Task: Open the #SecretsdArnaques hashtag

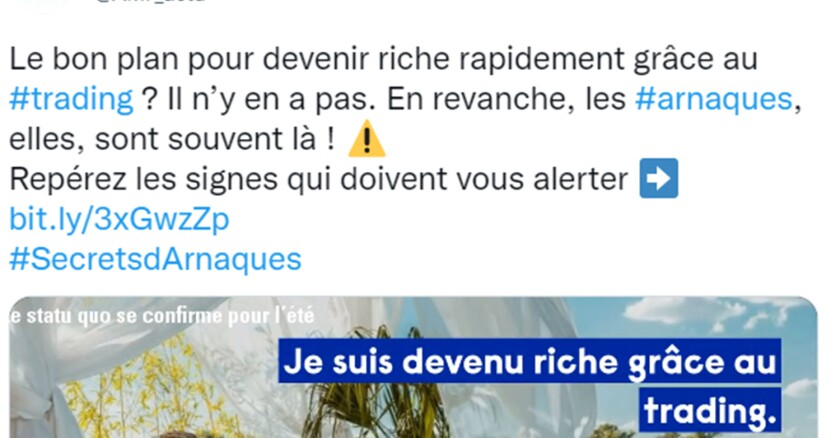Action: click(155, 258)
